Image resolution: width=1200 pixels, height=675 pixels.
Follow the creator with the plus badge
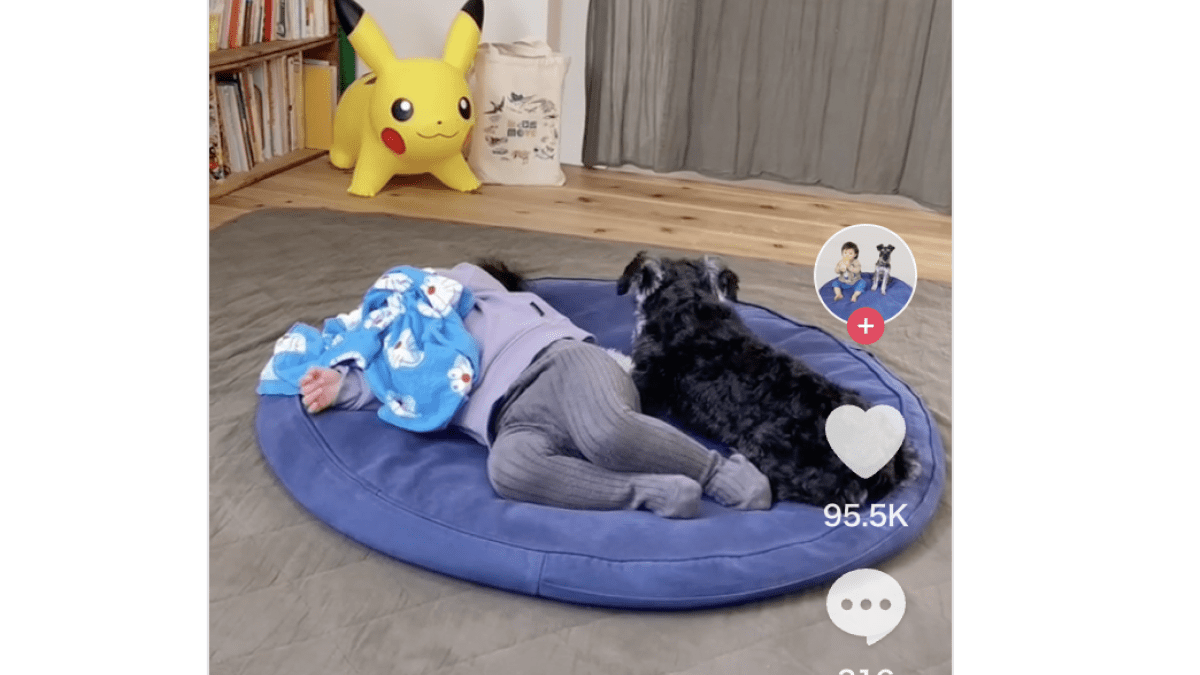click(865, 326)
